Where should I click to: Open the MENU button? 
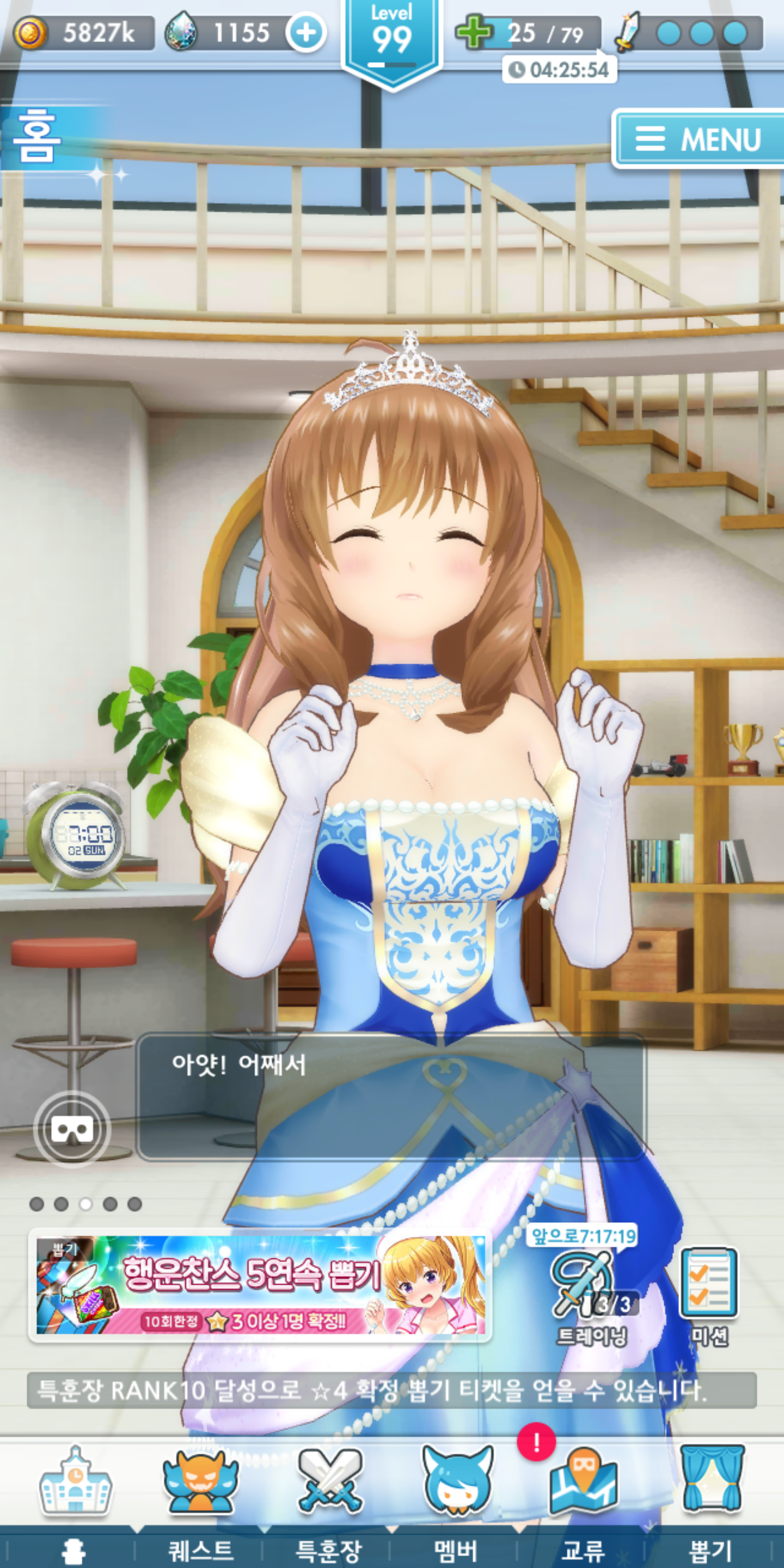699,139
